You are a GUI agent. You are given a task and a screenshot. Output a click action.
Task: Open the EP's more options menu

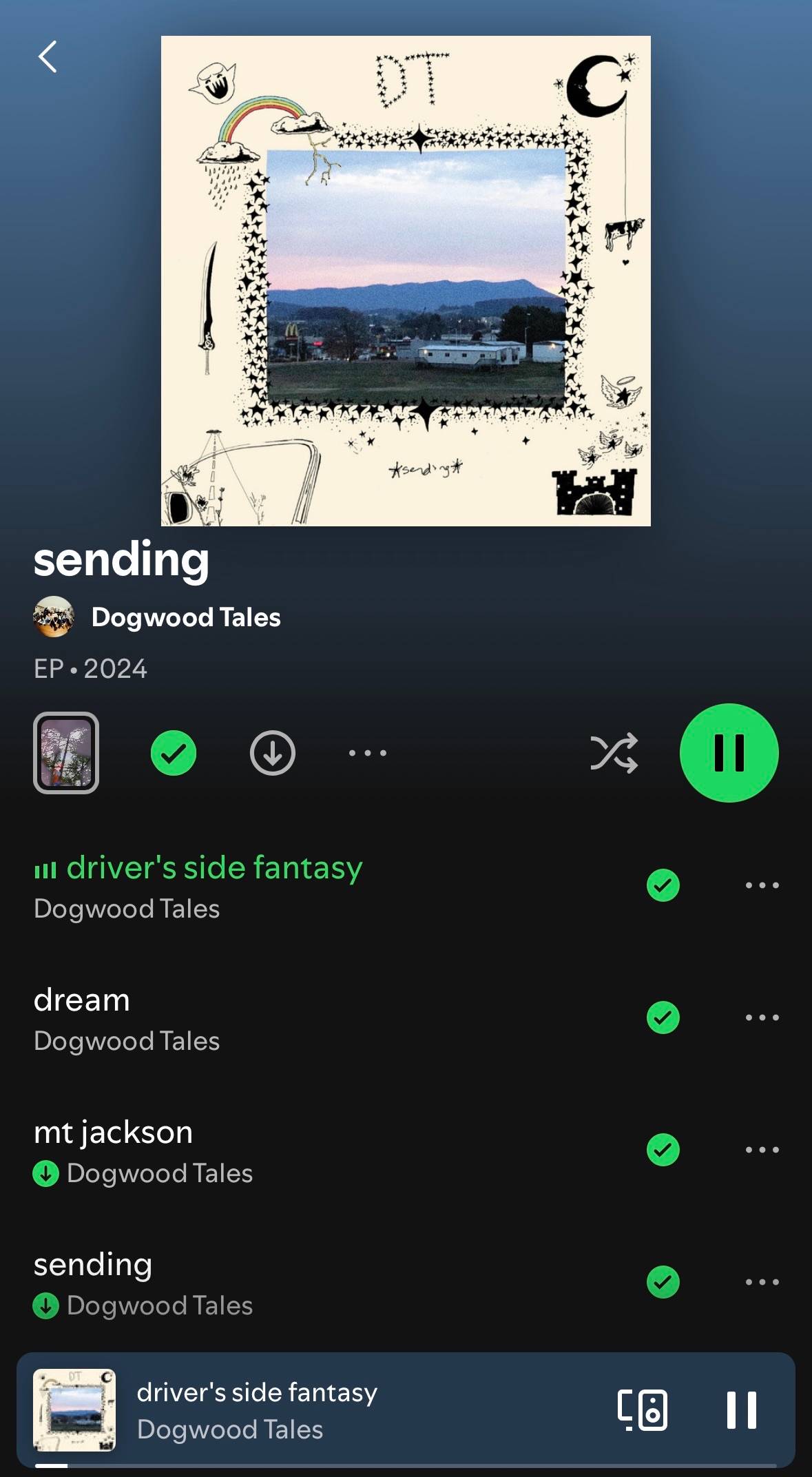(x=368, y=753)
